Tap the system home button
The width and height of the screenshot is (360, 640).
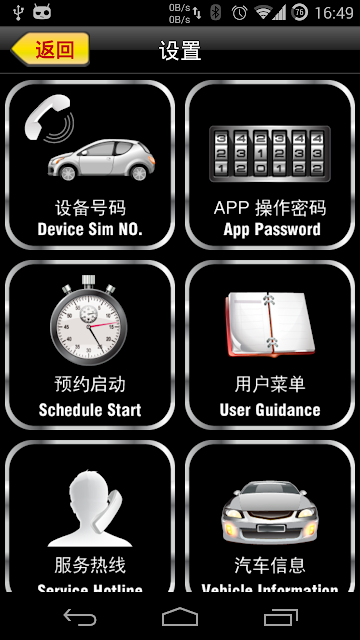180,617
